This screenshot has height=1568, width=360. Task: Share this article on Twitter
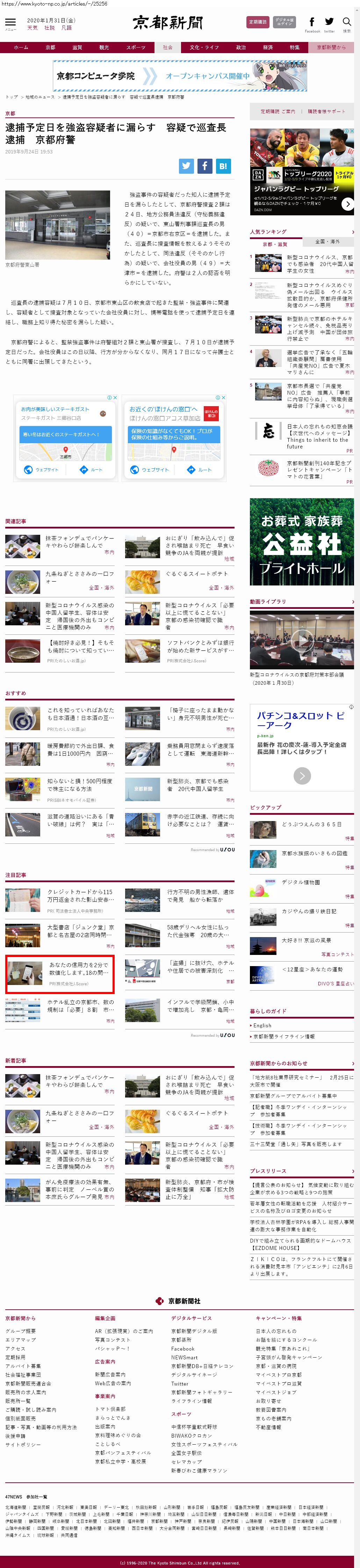[x=186, y=166]
